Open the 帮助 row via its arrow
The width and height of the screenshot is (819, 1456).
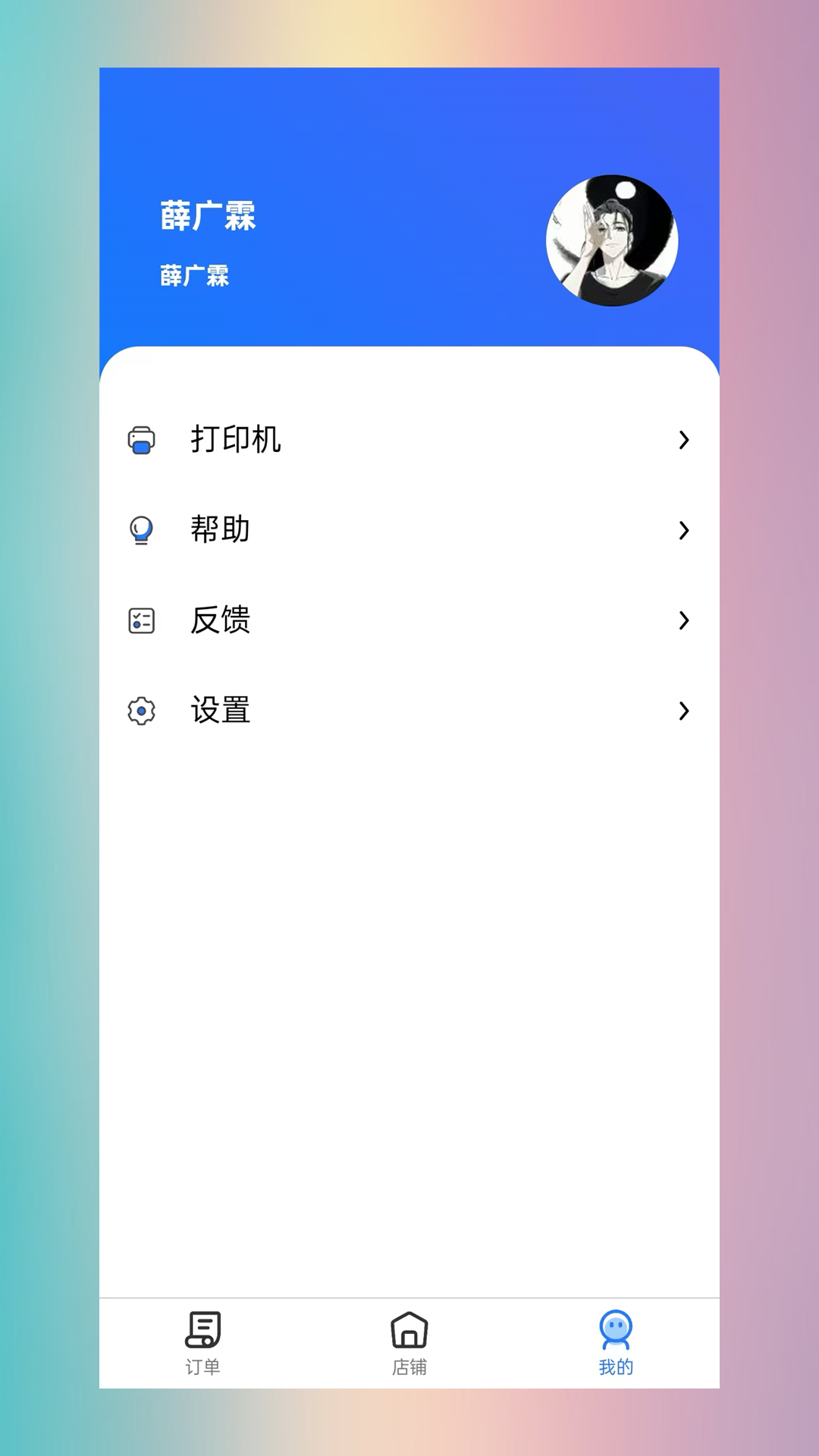[x=685, y=530]
